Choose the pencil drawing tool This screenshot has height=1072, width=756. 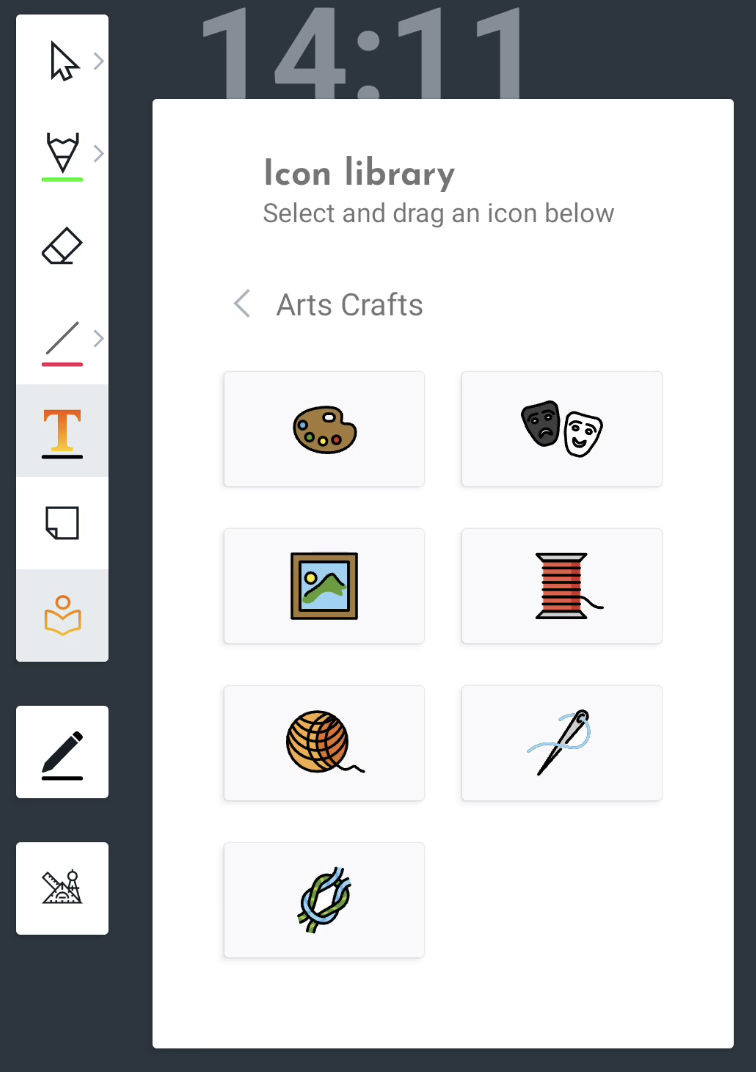[x=62, y=154]
